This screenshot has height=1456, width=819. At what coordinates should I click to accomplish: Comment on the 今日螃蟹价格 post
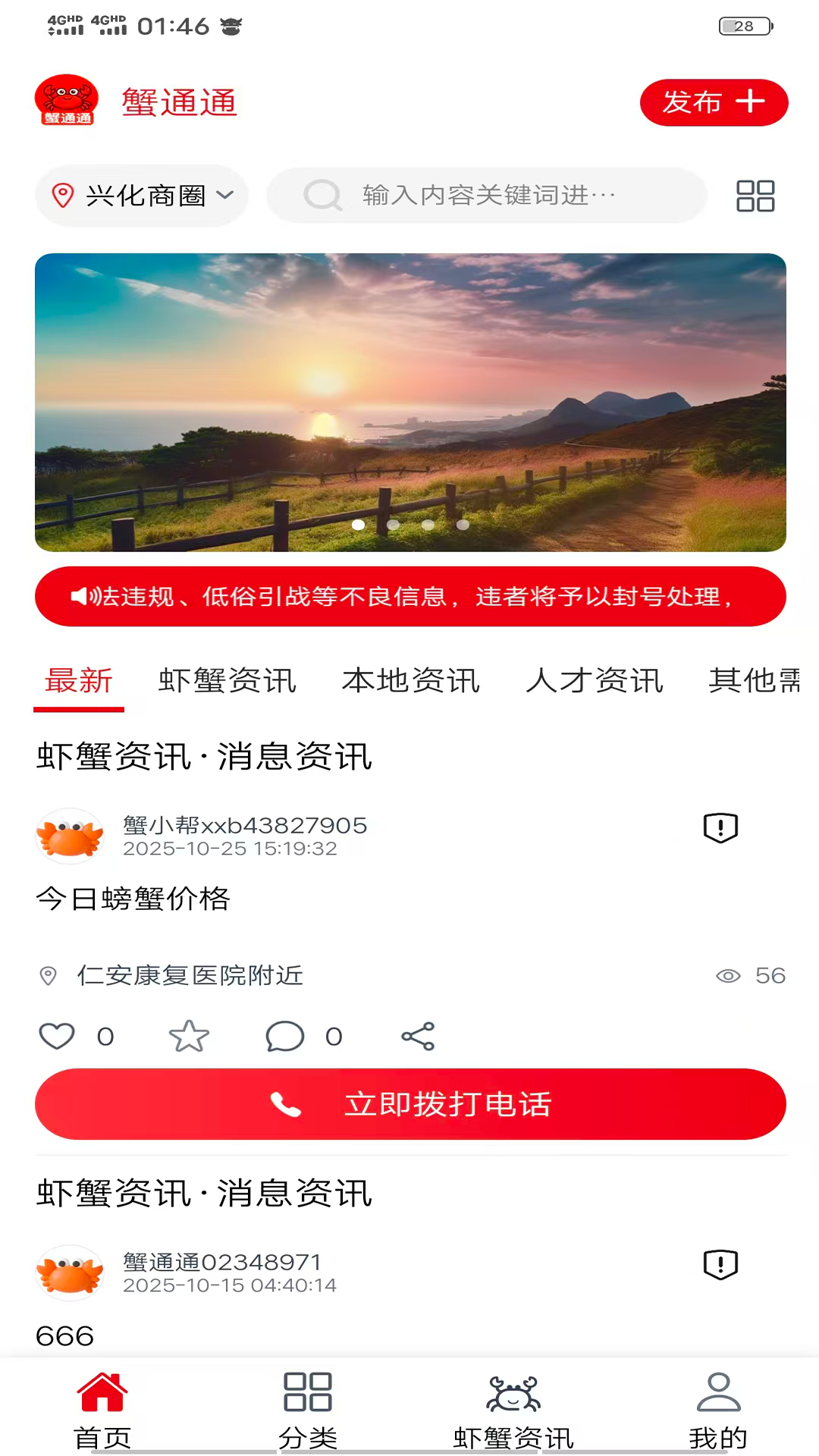point(285,1036)
